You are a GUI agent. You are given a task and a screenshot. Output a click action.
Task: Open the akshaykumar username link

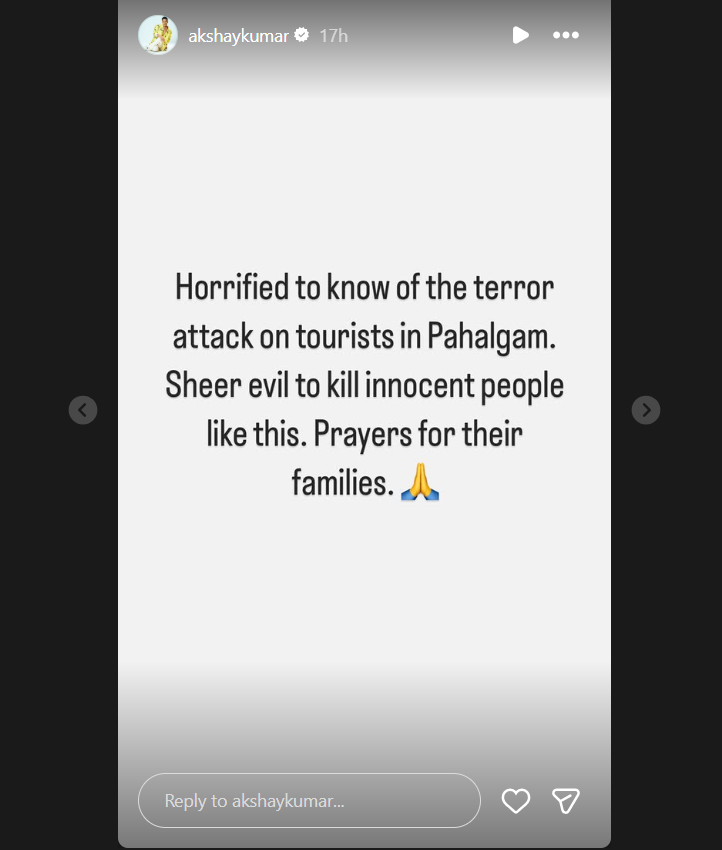(x=238, y=36)
